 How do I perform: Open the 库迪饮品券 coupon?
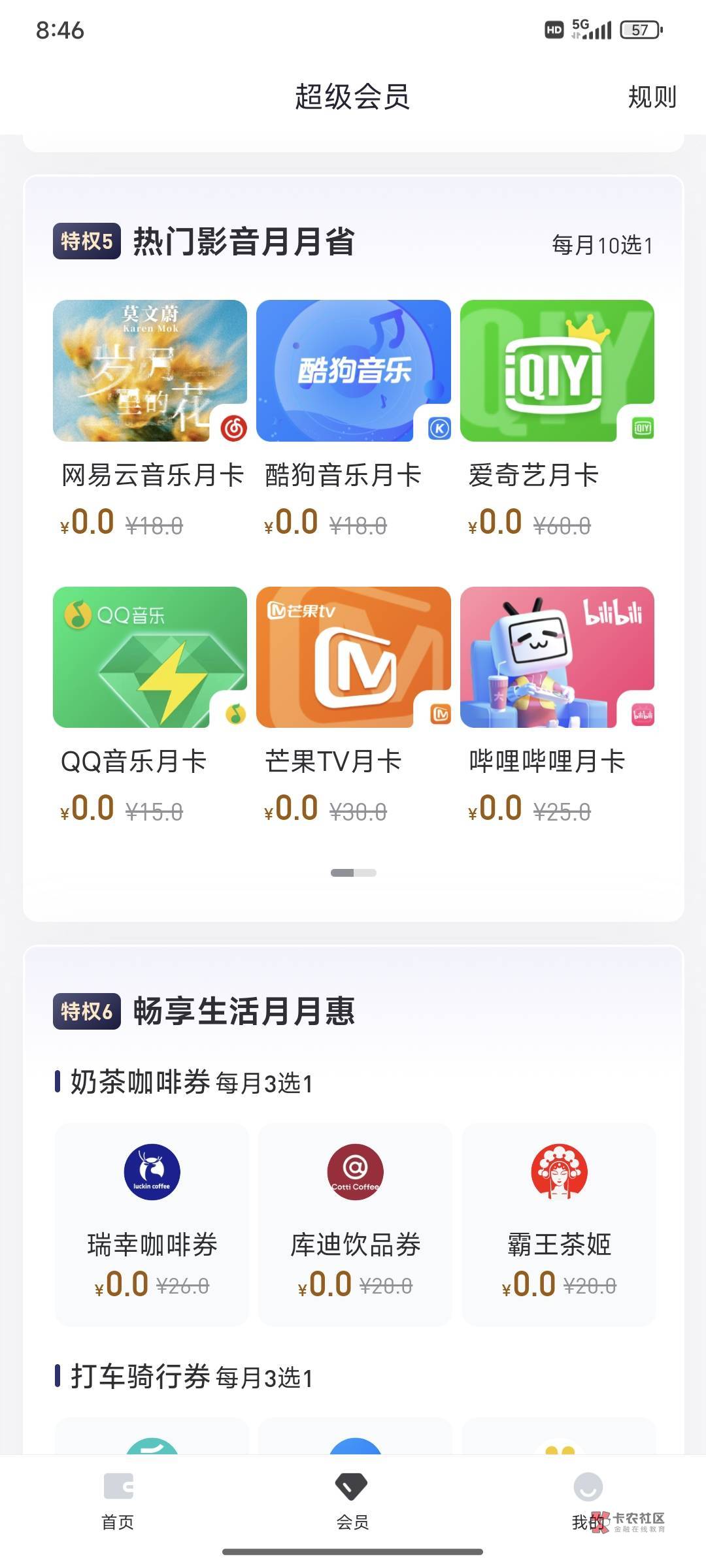(355, 1223)
